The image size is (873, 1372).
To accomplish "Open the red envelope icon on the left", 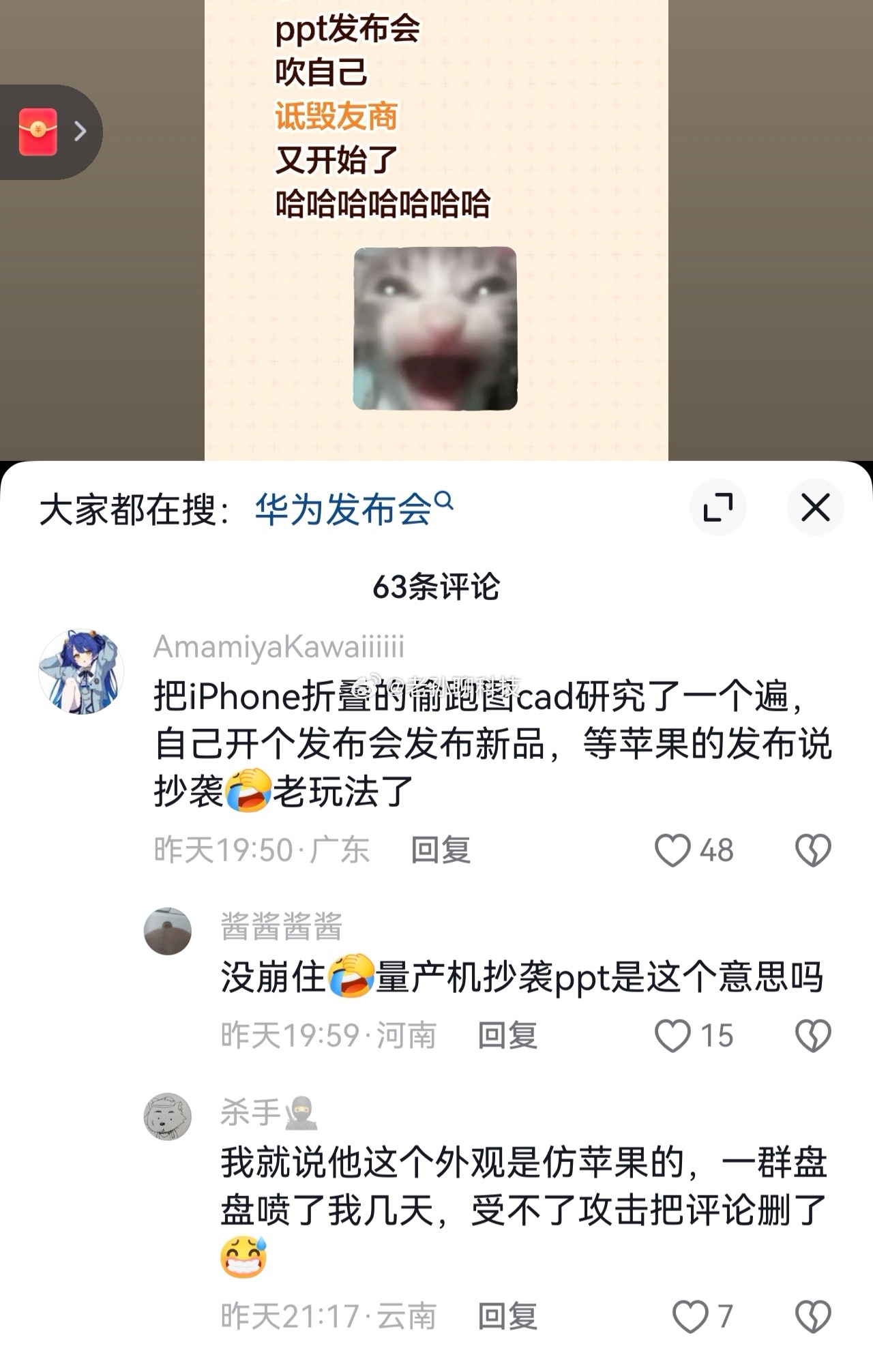I will [39, 132].
